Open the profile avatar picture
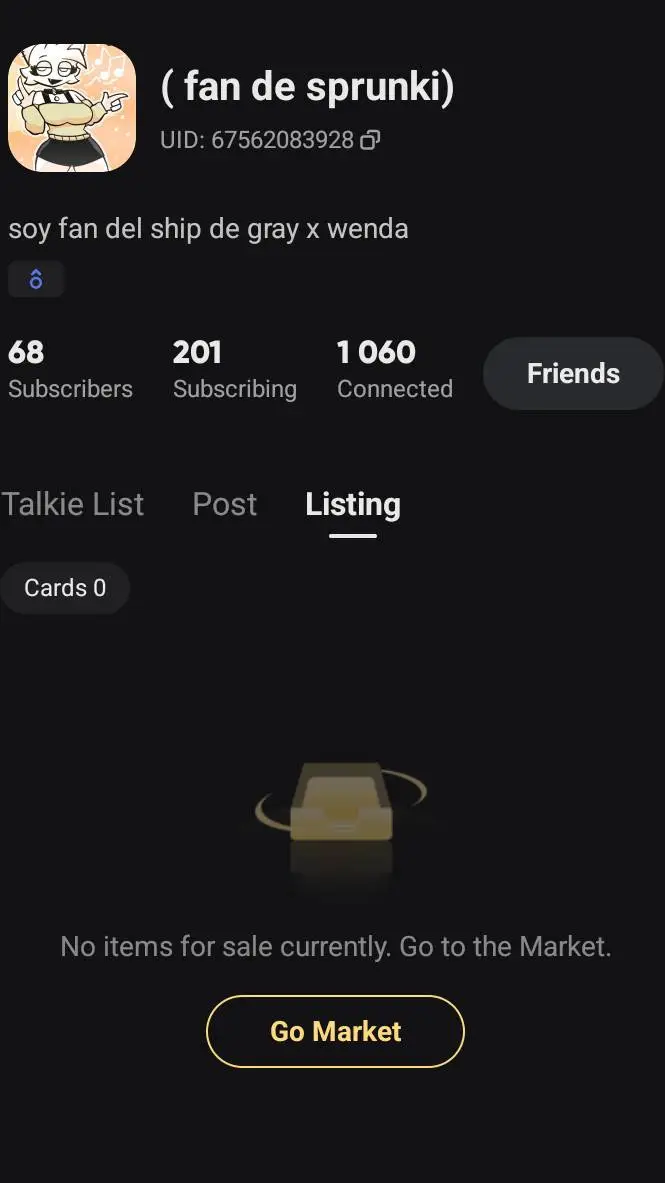Viewport: 665px width, 1183px height. [x=72, y=108]
